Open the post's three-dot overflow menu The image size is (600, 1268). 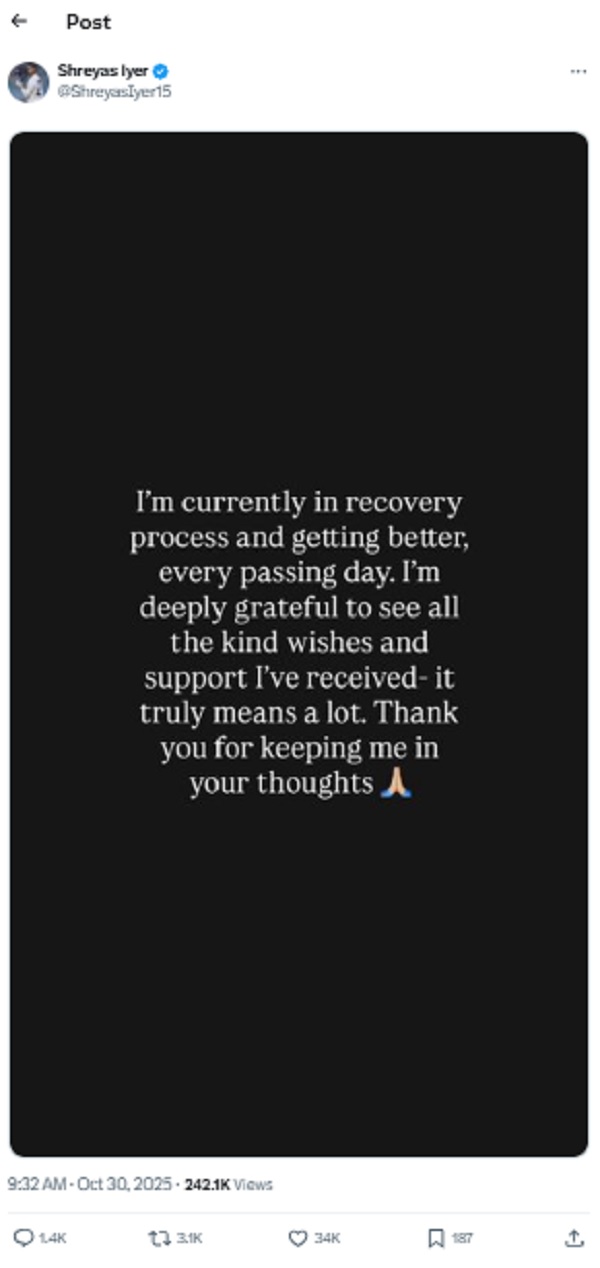[578, 72]
